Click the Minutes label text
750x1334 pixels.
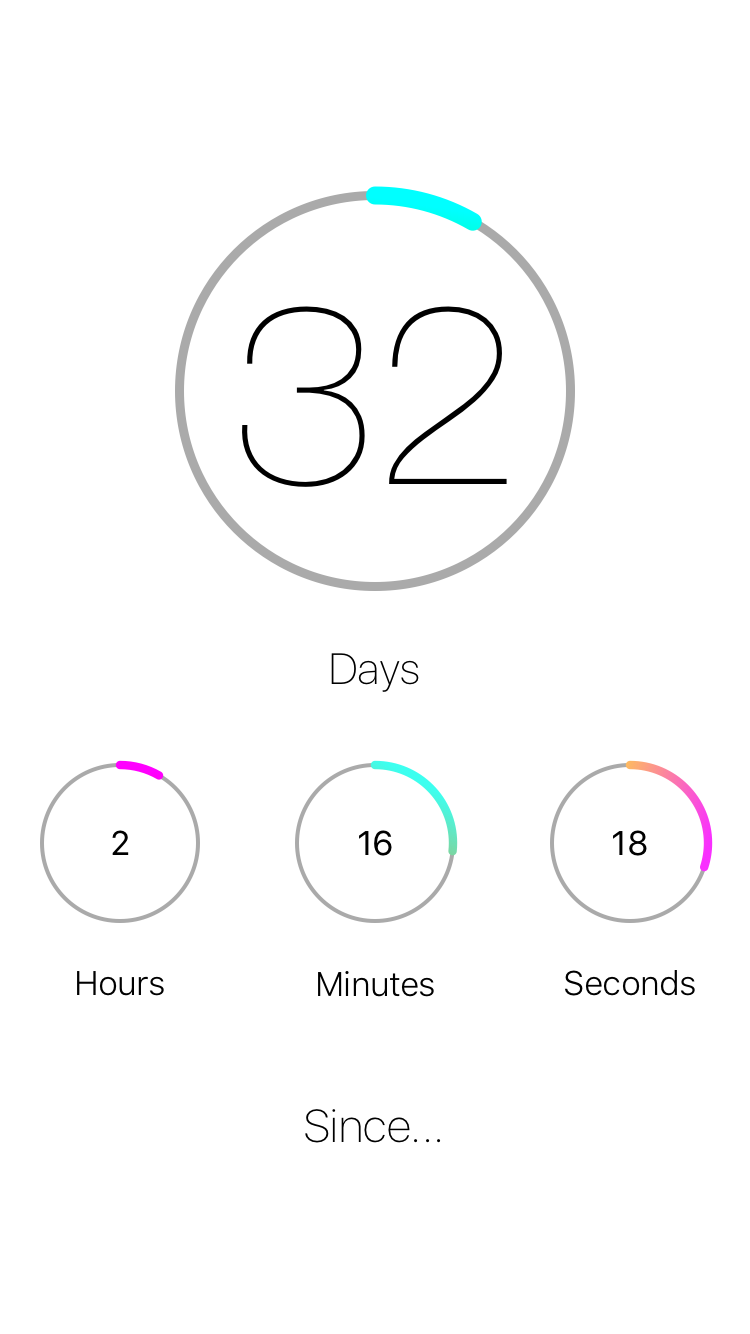click(x=375, y=983)
